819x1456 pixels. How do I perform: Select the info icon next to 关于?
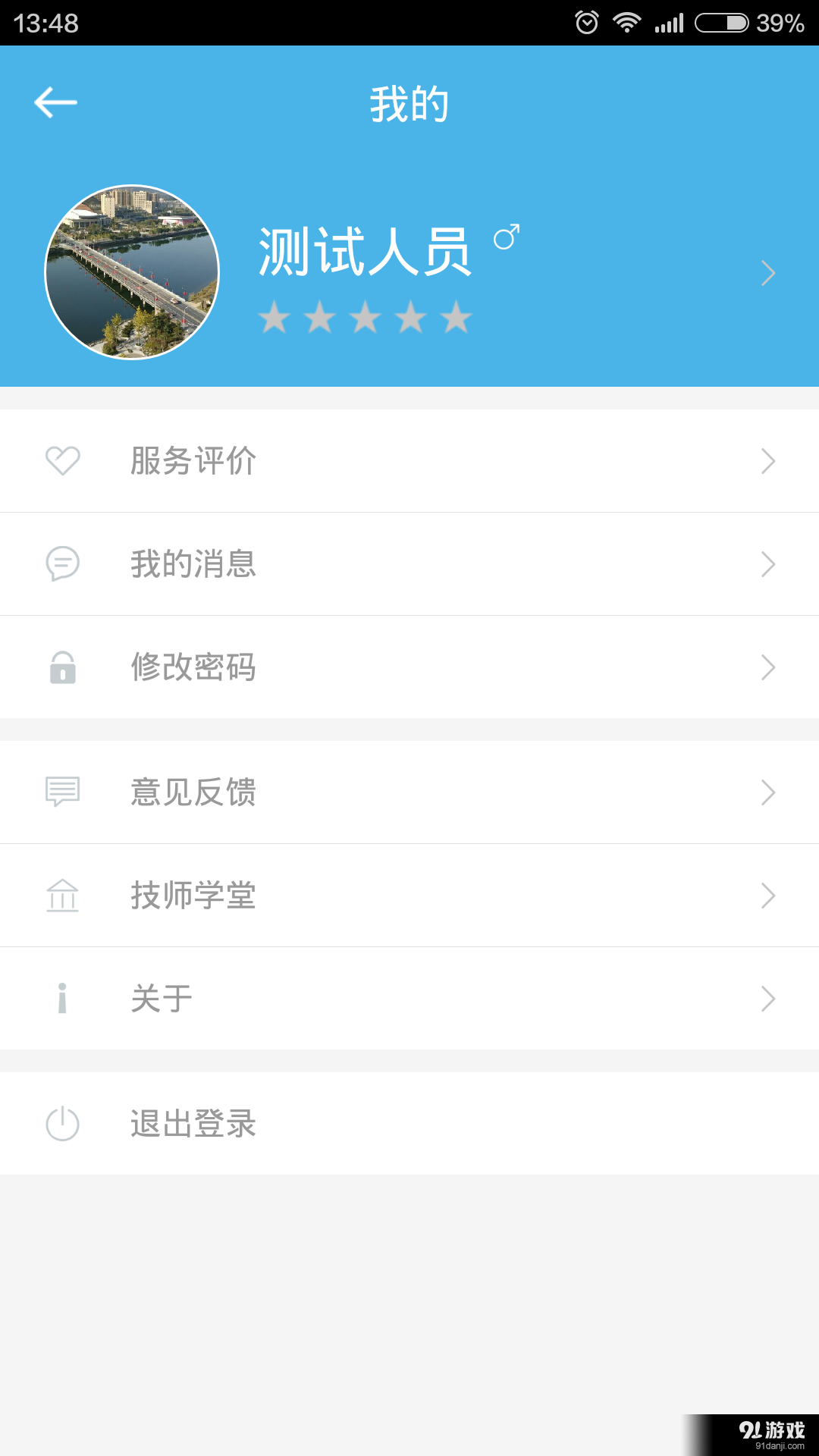(x=64, y=999)
